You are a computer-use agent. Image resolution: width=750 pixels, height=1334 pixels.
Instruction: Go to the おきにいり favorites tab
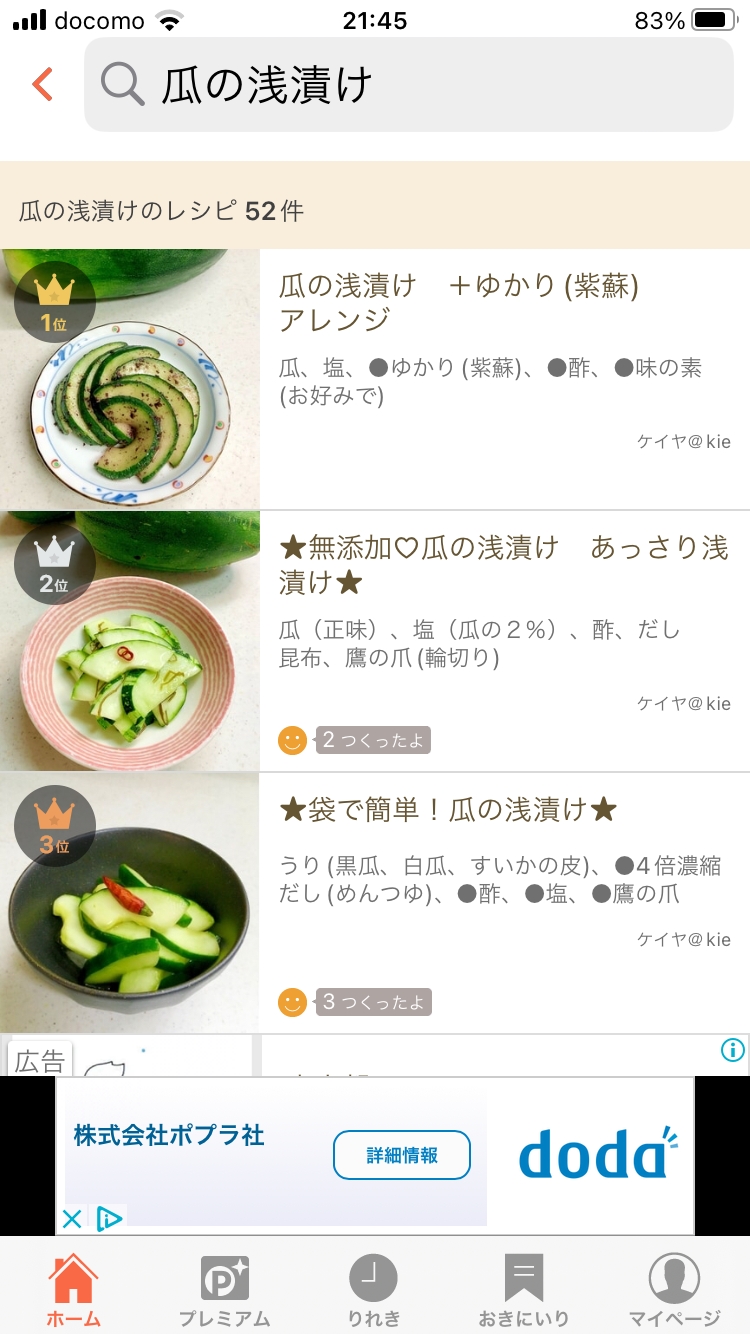(523, 1290)
